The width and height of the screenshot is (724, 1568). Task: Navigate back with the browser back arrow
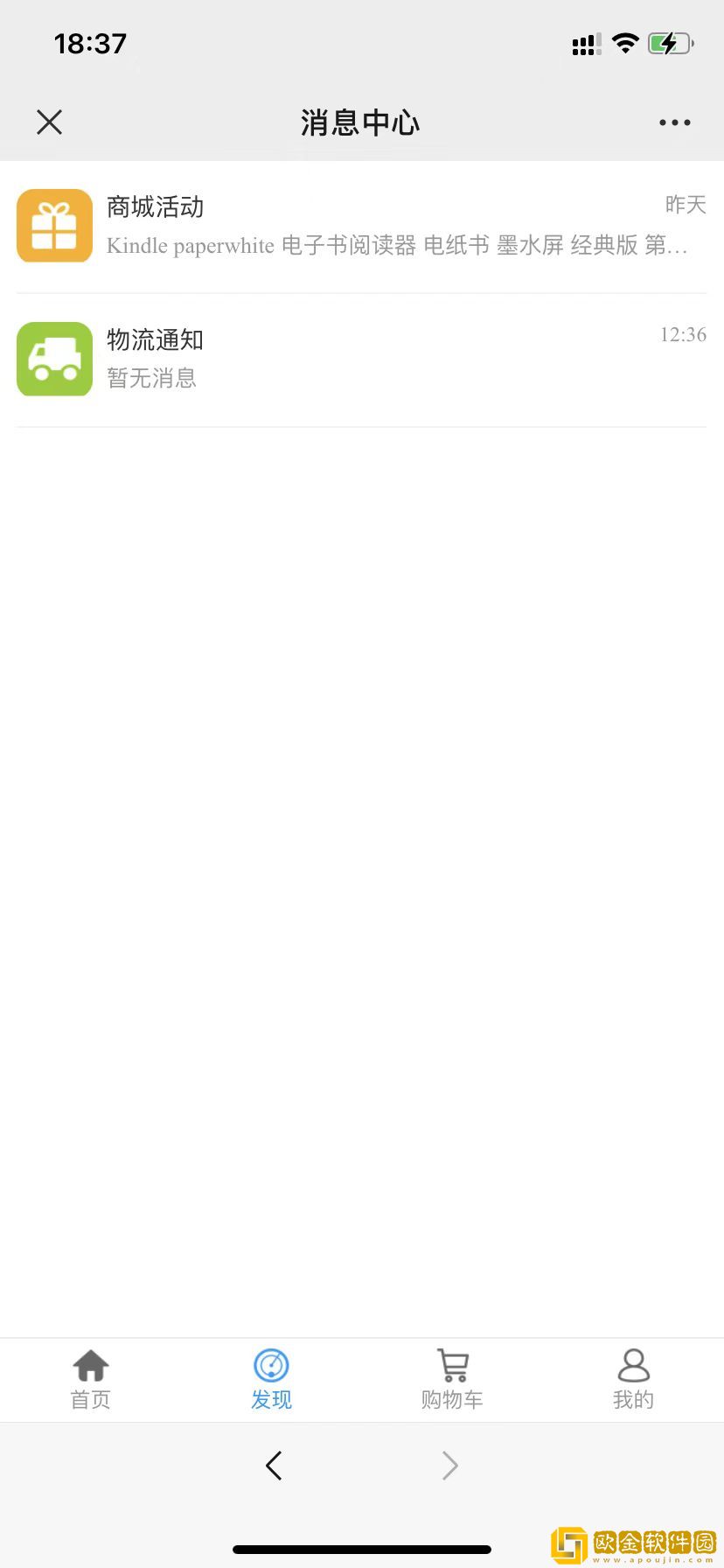tap(274, 1465)
